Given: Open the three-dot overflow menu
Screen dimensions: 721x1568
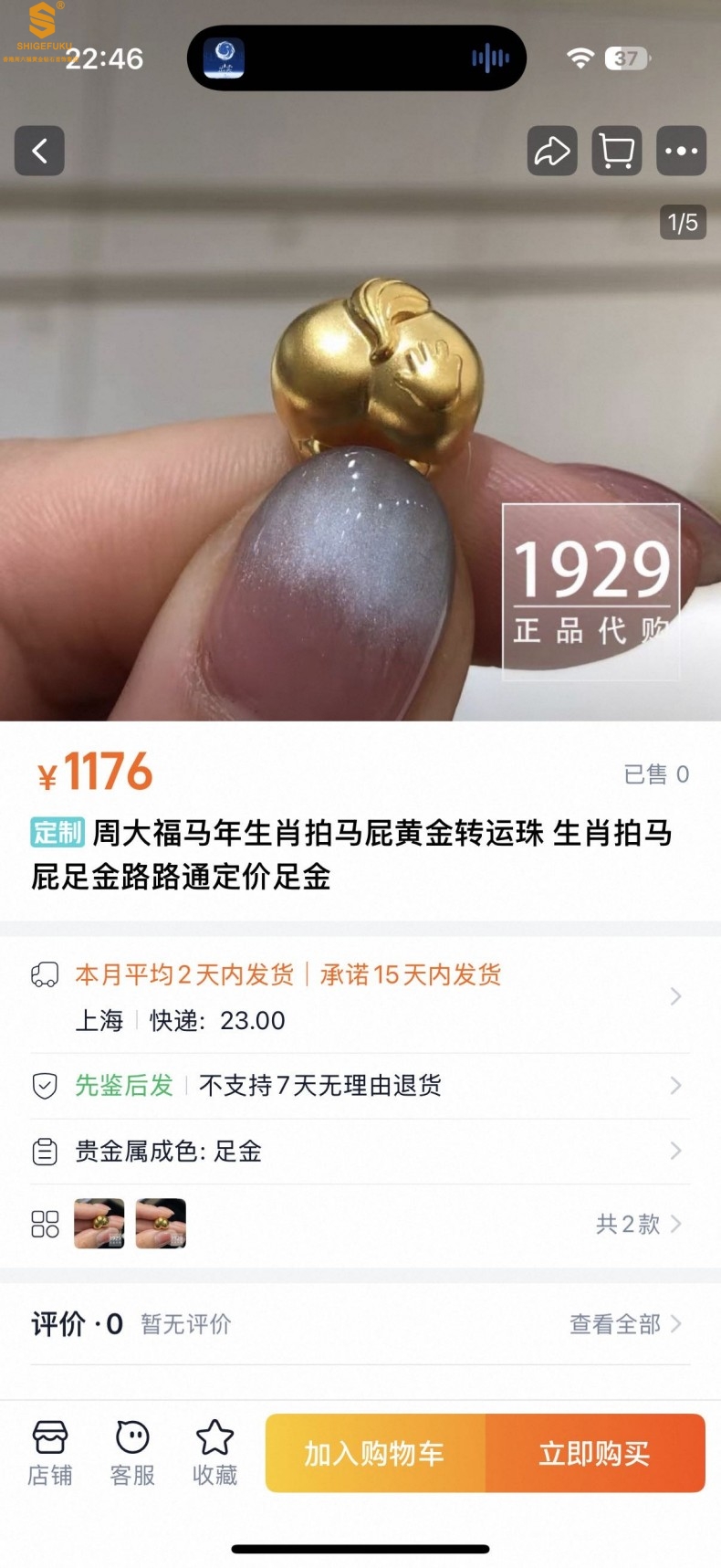Looking at the screenshot, I should click(681, 151).
